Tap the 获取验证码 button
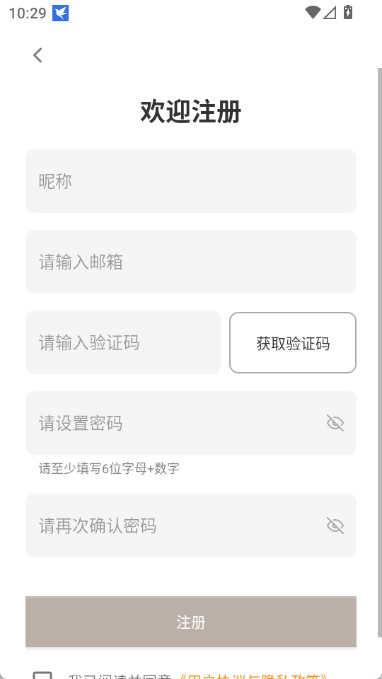 coord(293,343)
